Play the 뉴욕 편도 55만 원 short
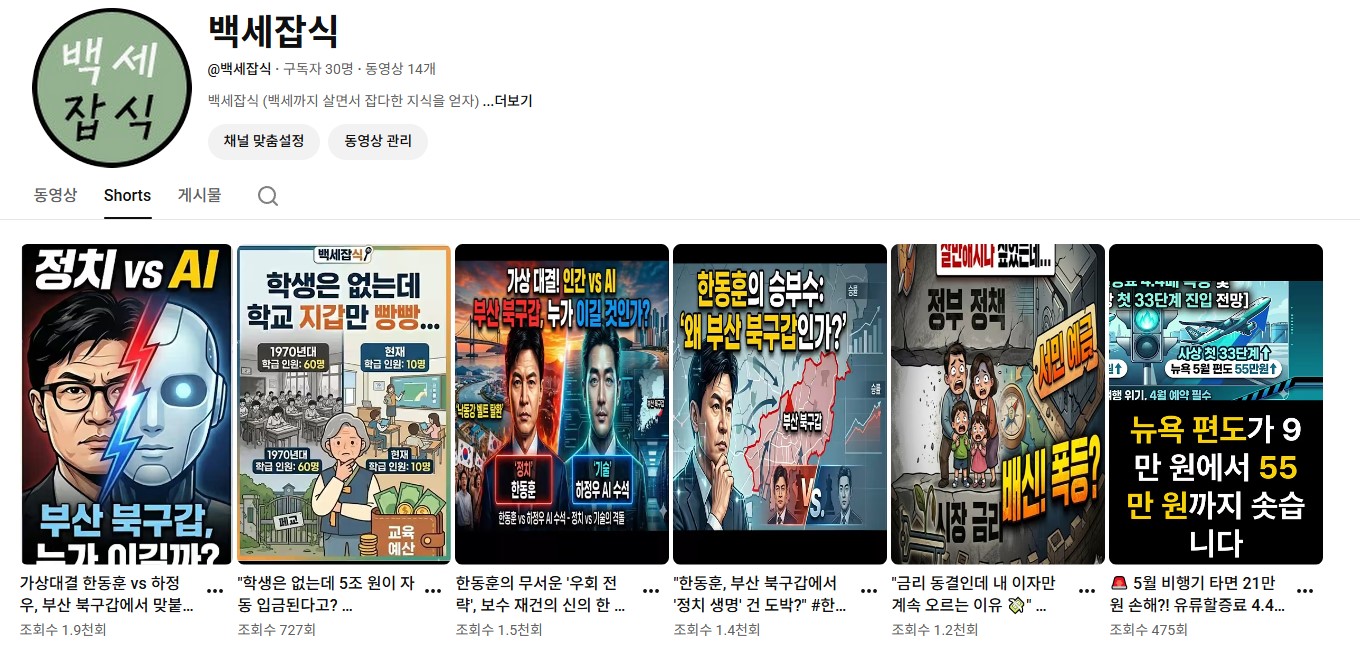 click(x=1216, y=404)
